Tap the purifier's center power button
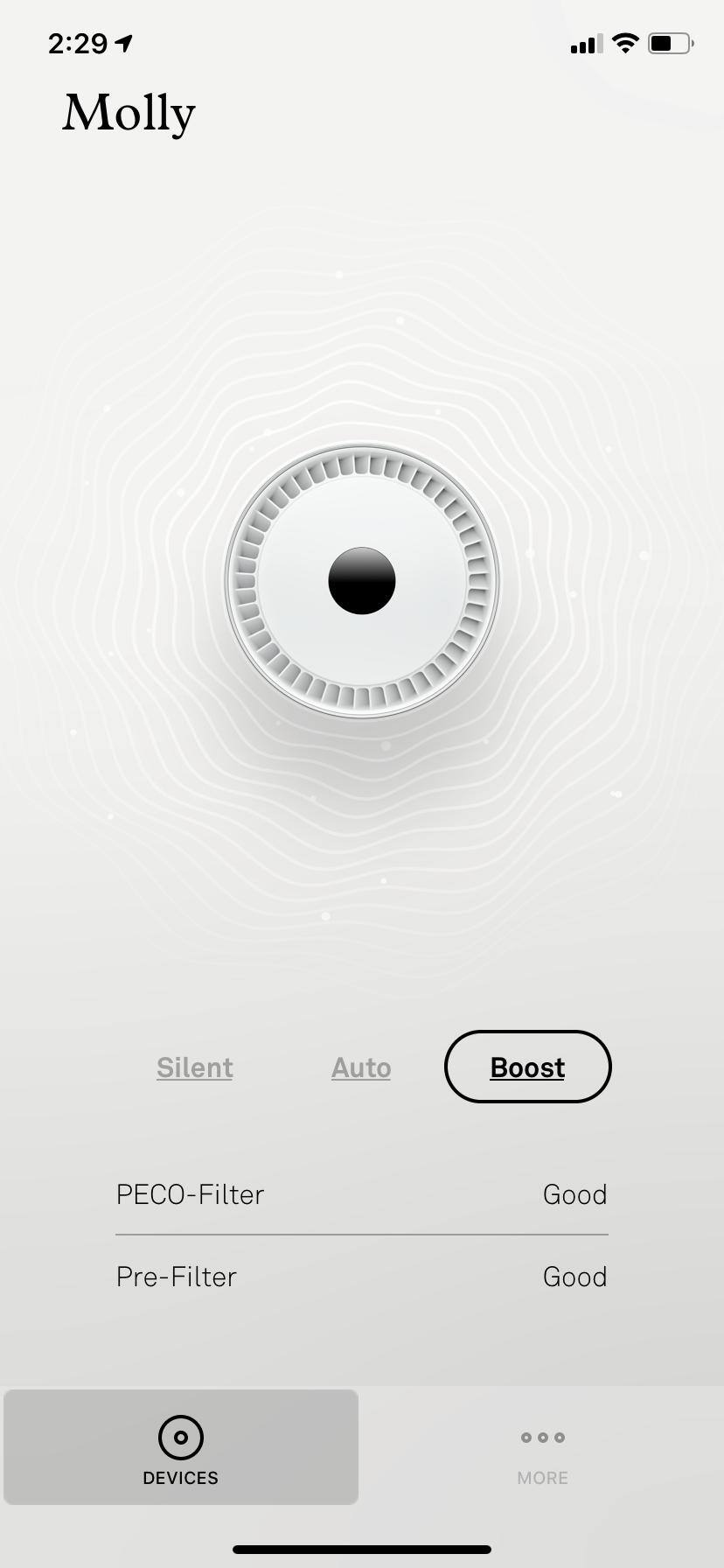This screenshot has width=724, height=1568. click(x=362, y=580)
